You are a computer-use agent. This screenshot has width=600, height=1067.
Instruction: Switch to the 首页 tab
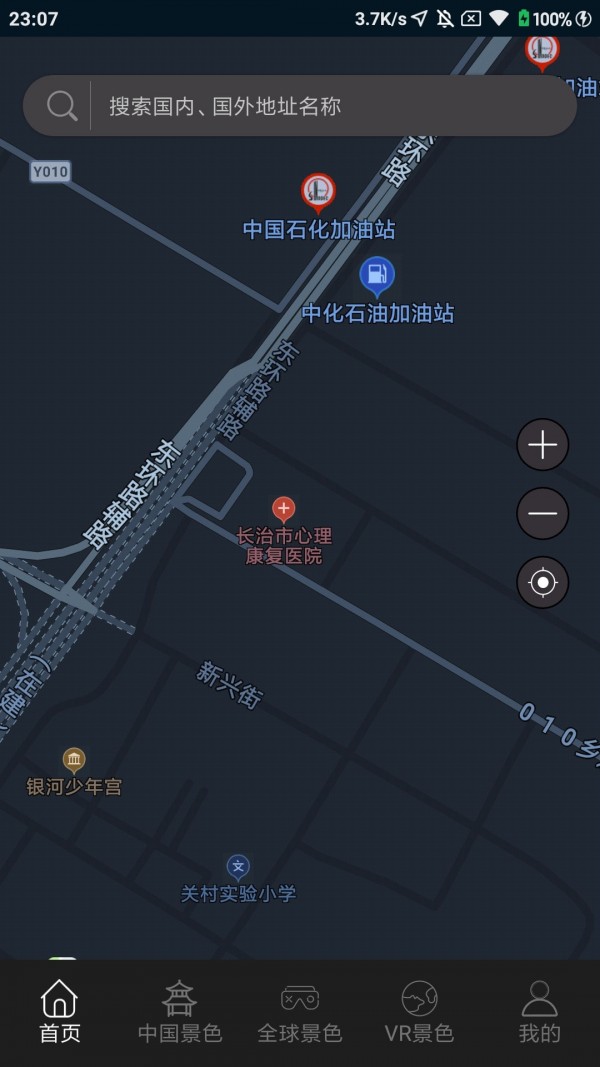pos(60,1012)
